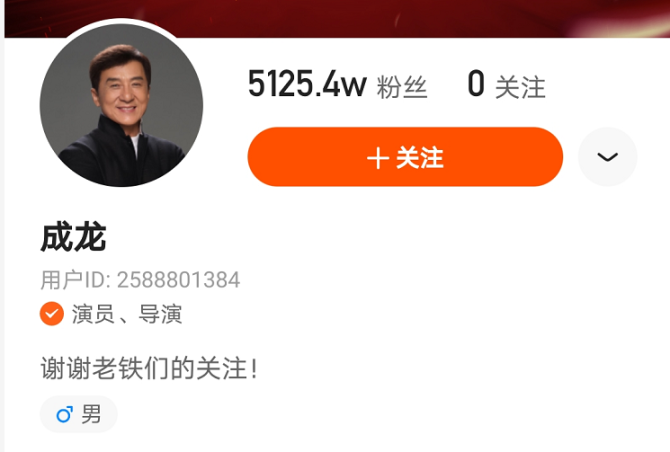Expand the chevron next to the follow button
670x452 pixels.
coord(607,157)
